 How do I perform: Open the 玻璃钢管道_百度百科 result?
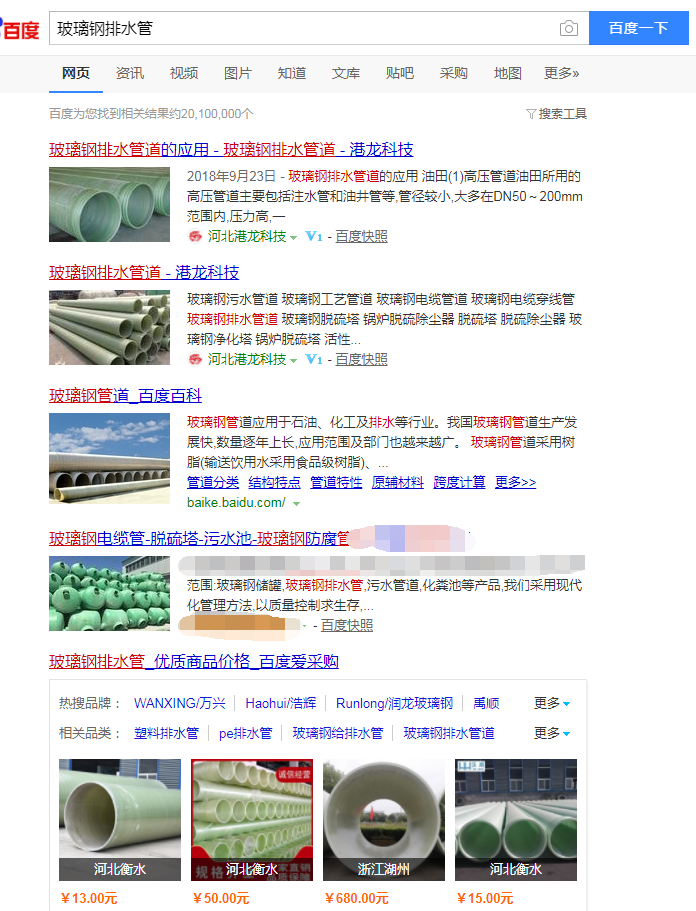[x=125, y=395]
